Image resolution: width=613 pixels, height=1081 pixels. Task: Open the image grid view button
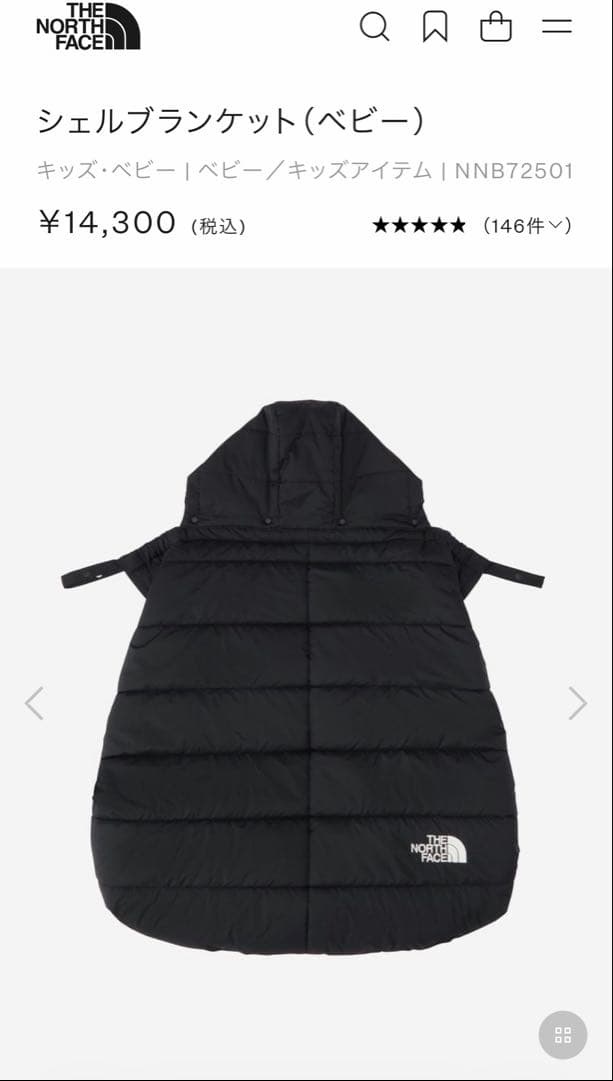tap(563, 1035)
